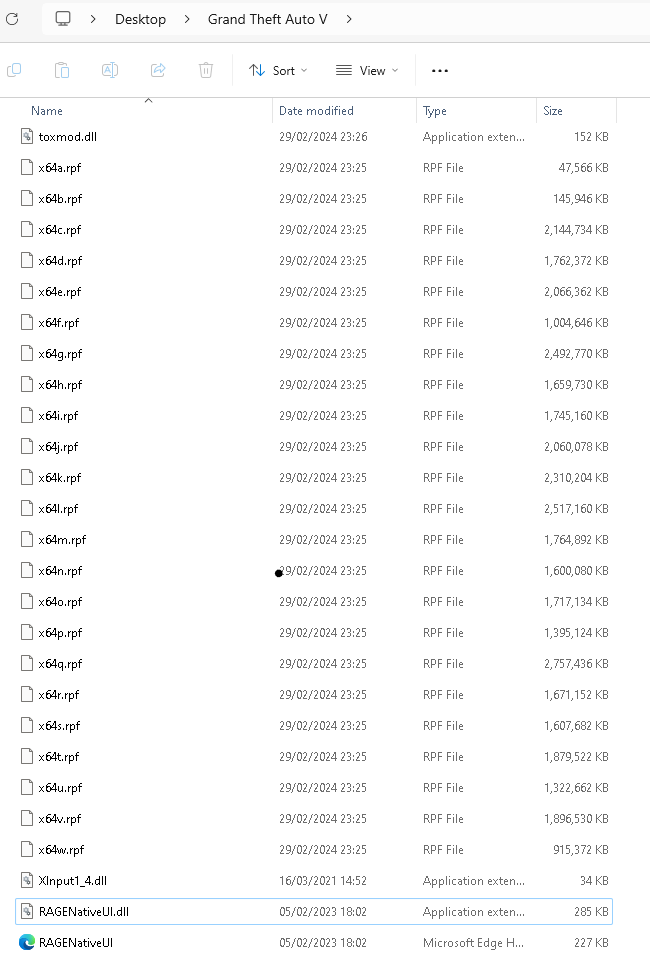Select the RAGENativeUI.dll file
This screenshot has height=960, width=650.
point(84,912)
